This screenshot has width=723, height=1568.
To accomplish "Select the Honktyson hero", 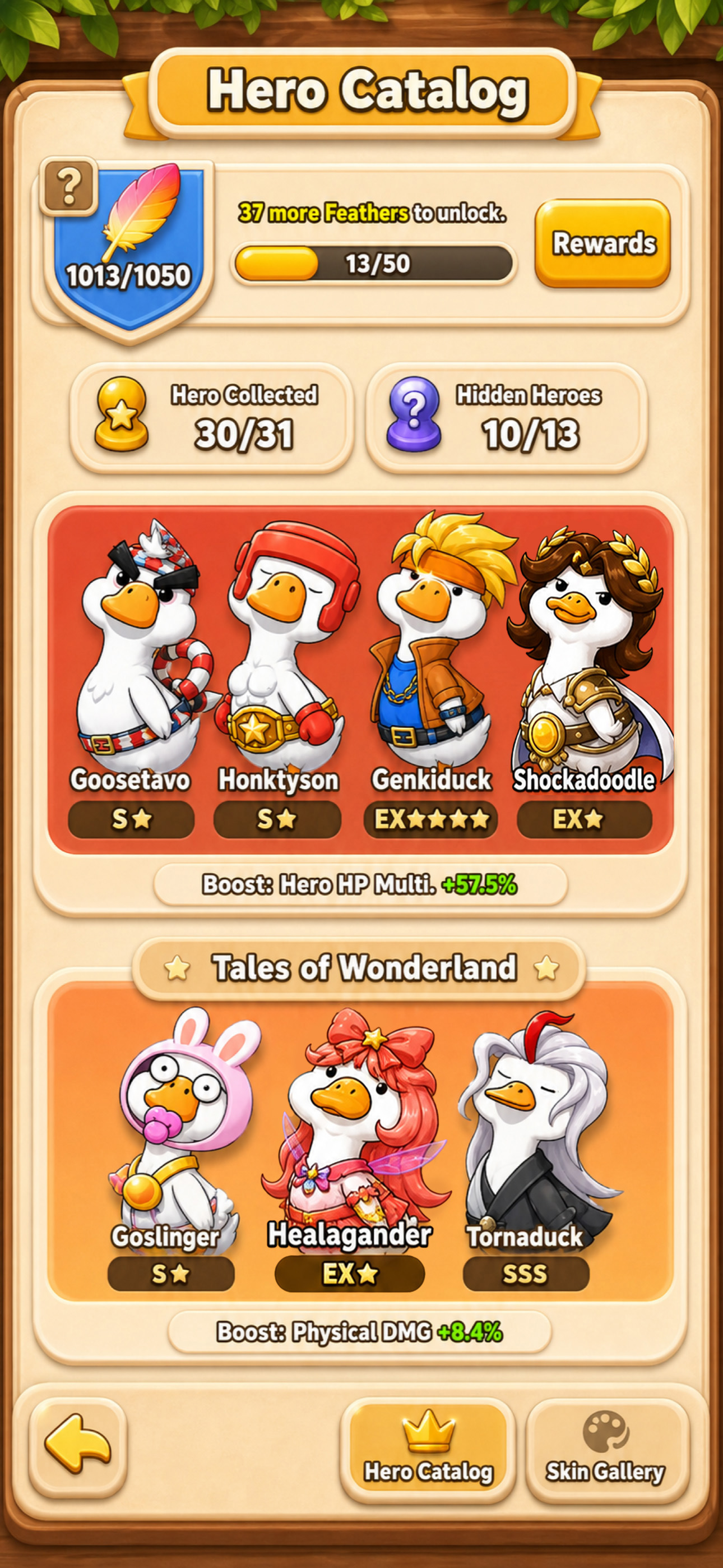I will point(279,676).
